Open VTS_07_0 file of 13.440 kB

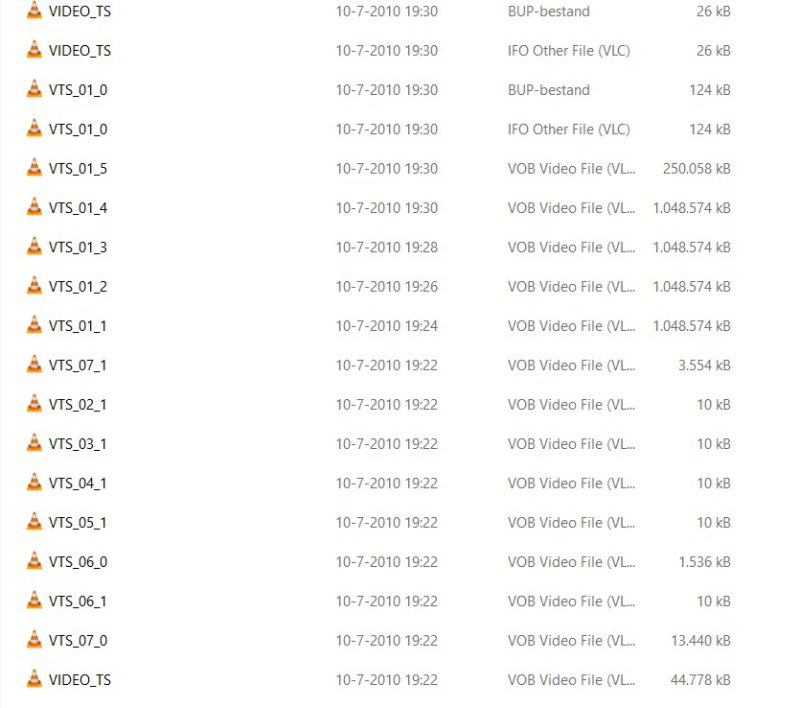(78, 641)
